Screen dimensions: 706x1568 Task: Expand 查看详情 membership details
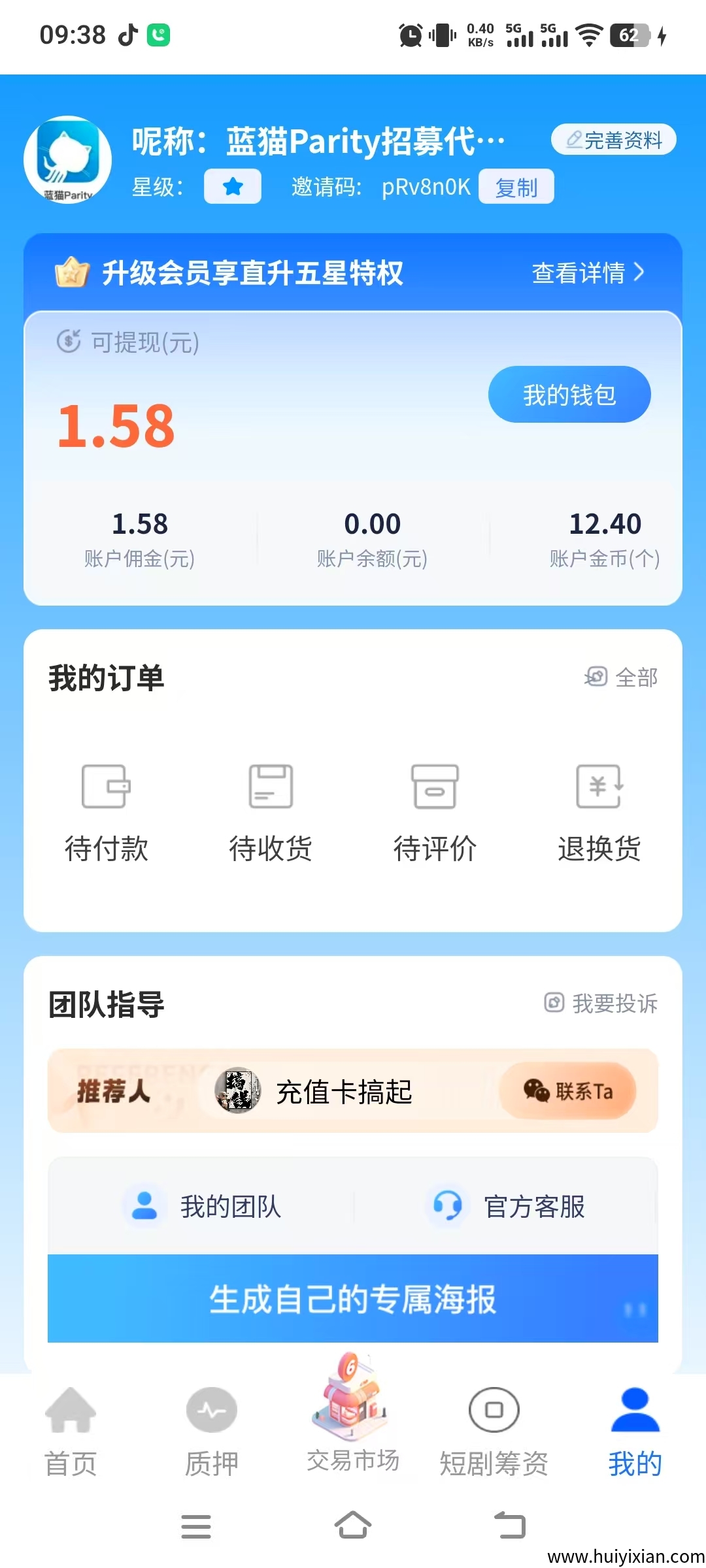tap(588, 274)
